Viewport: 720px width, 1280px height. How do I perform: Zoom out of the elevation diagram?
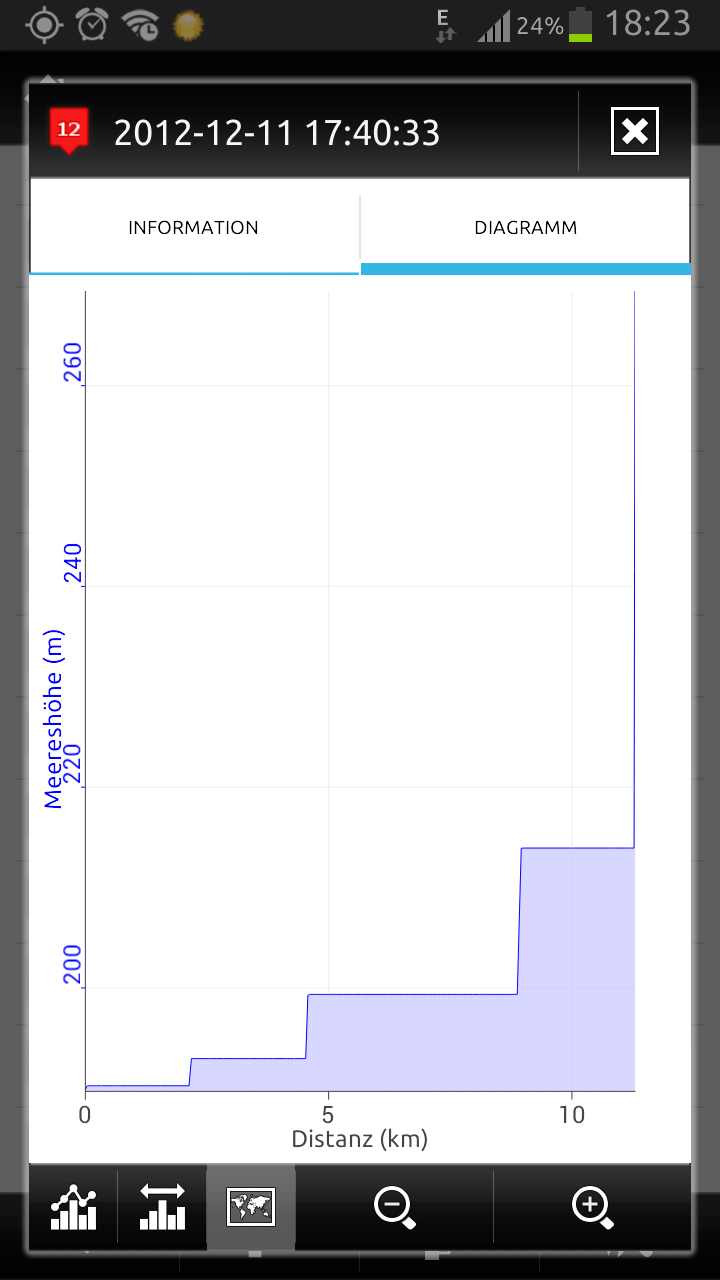click(394, 1207)
